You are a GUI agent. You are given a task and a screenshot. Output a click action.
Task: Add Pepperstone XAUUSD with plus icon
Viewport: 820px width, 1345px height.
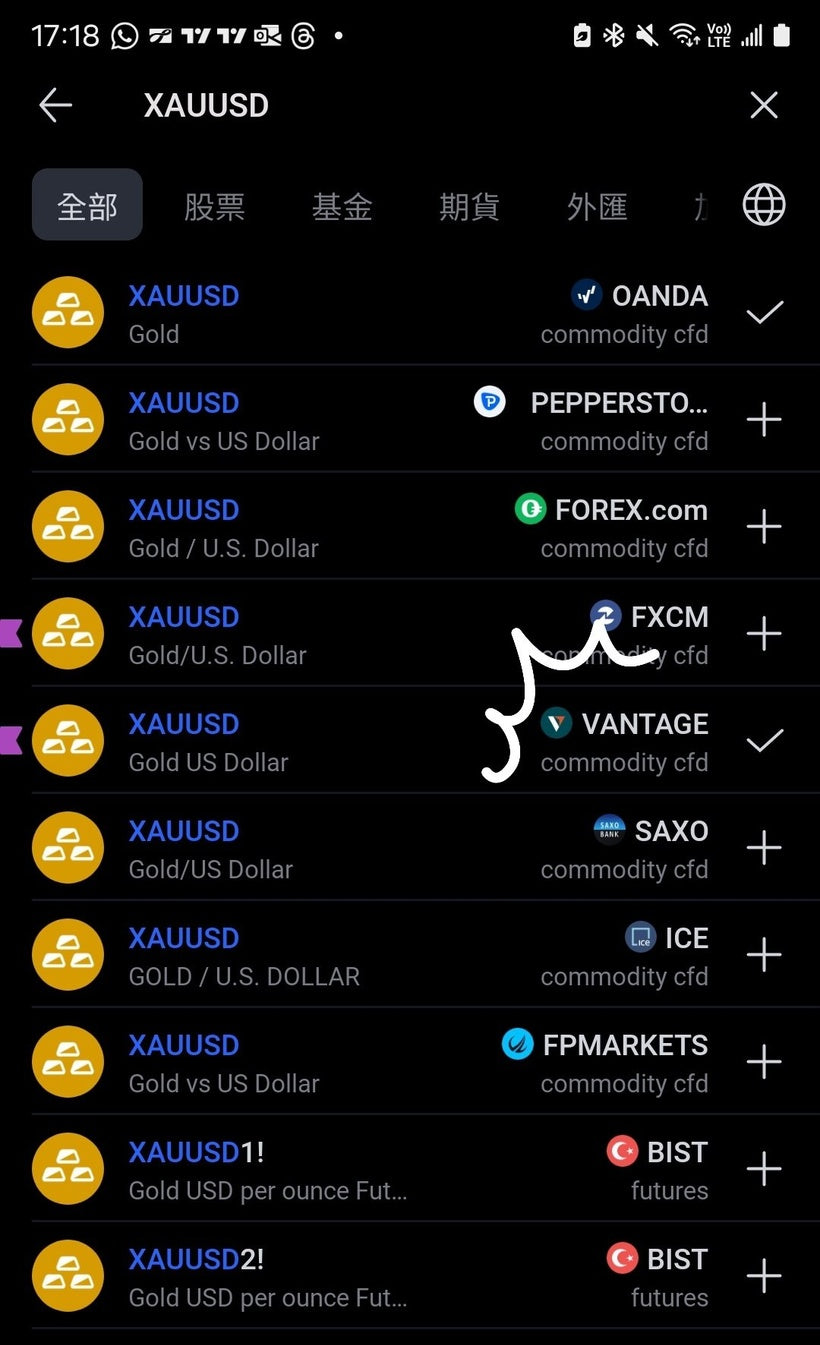click(764, 420)
